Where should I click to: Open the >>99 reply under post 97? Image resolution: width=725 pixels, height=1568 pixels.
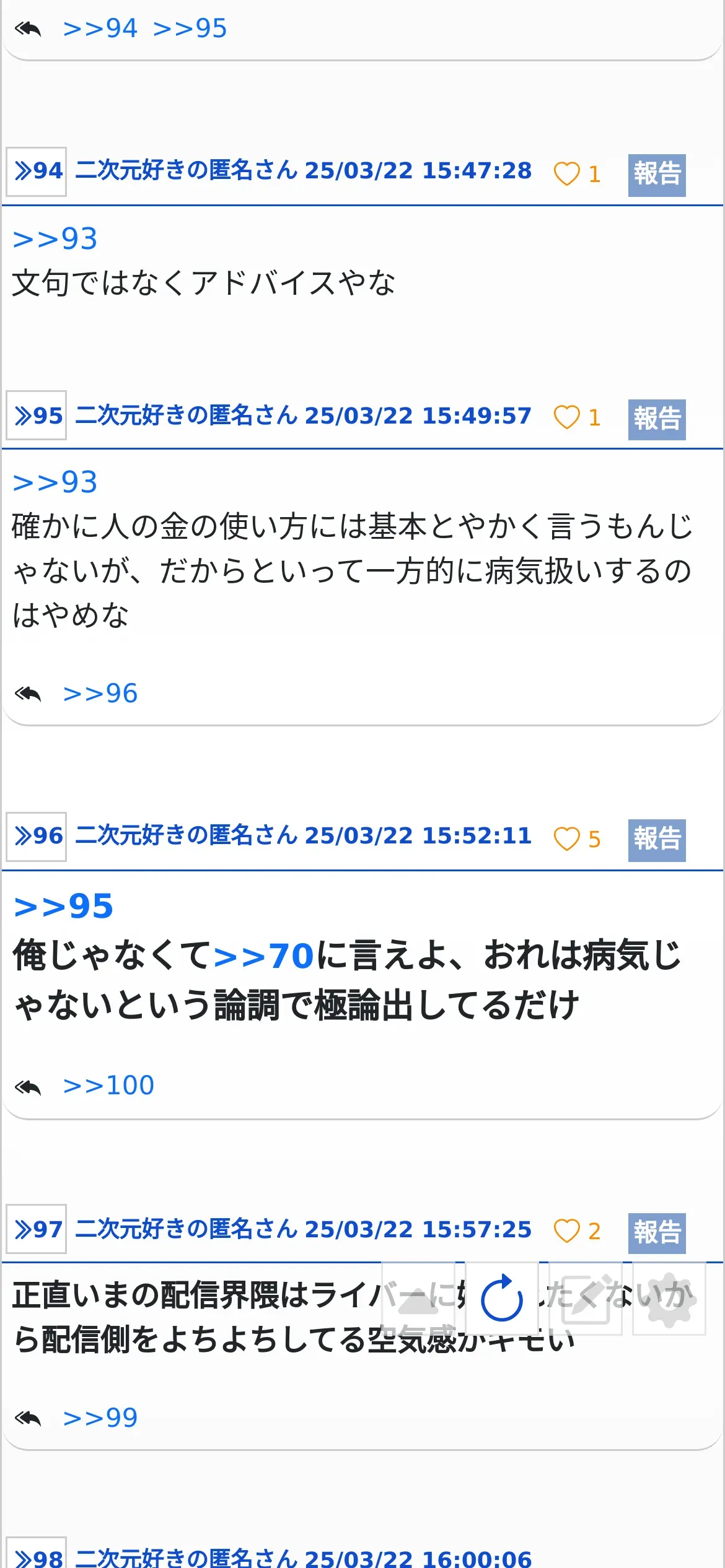coord(100,1418)
